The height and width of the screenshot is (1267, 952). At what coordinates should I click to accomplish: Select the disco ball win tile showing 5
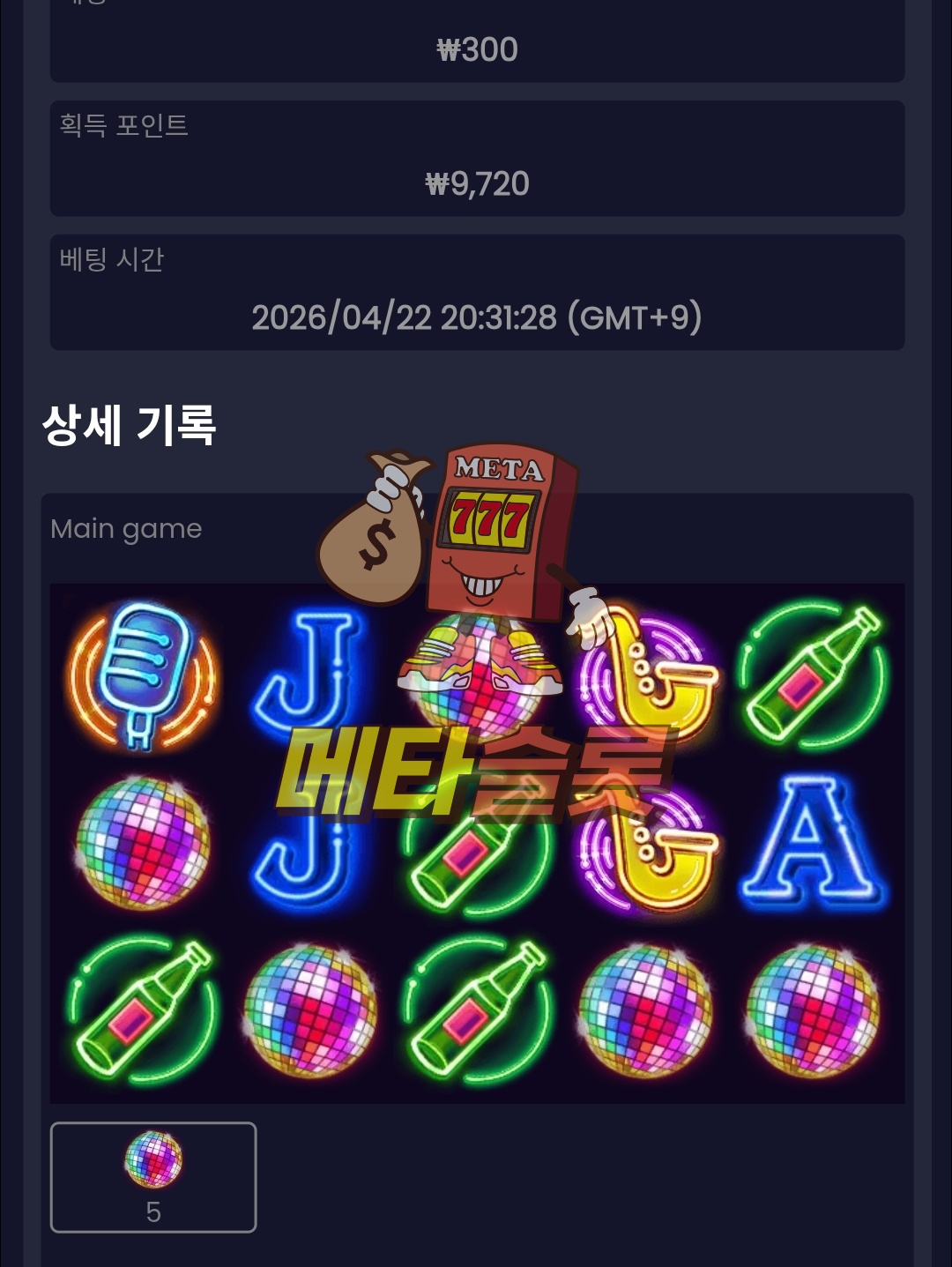tap(153, 1176)
